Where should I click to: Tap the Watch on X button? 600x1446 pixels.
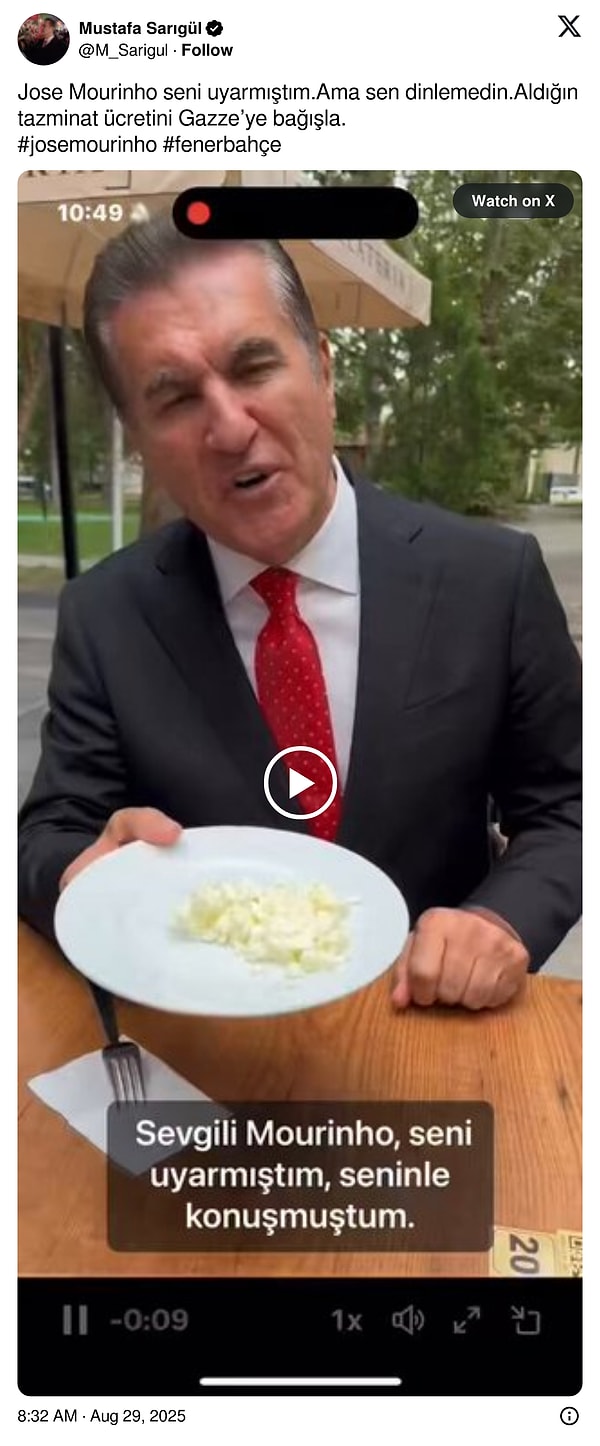(513, 201)
